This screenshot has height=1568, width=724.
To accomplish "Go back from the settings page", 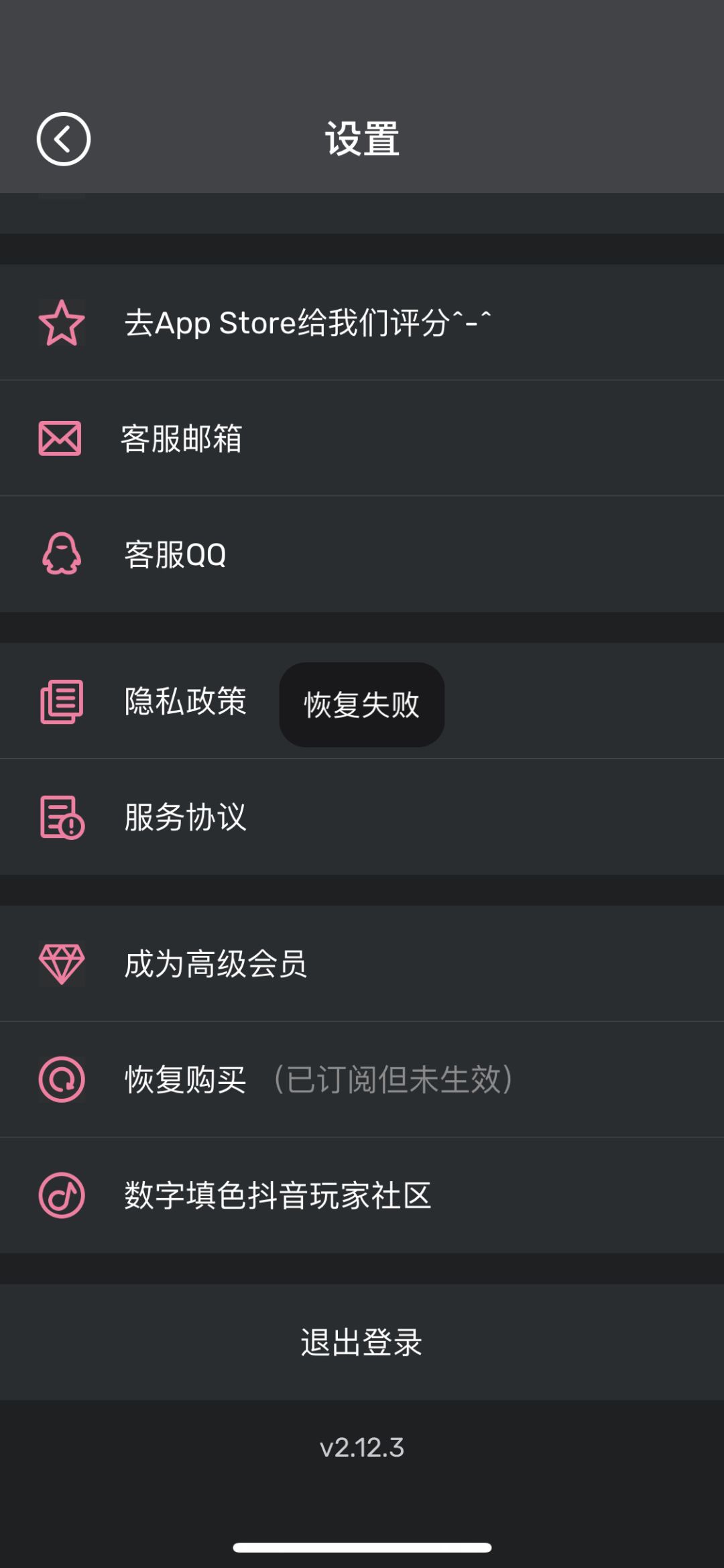I will click(x=64, y=139).
